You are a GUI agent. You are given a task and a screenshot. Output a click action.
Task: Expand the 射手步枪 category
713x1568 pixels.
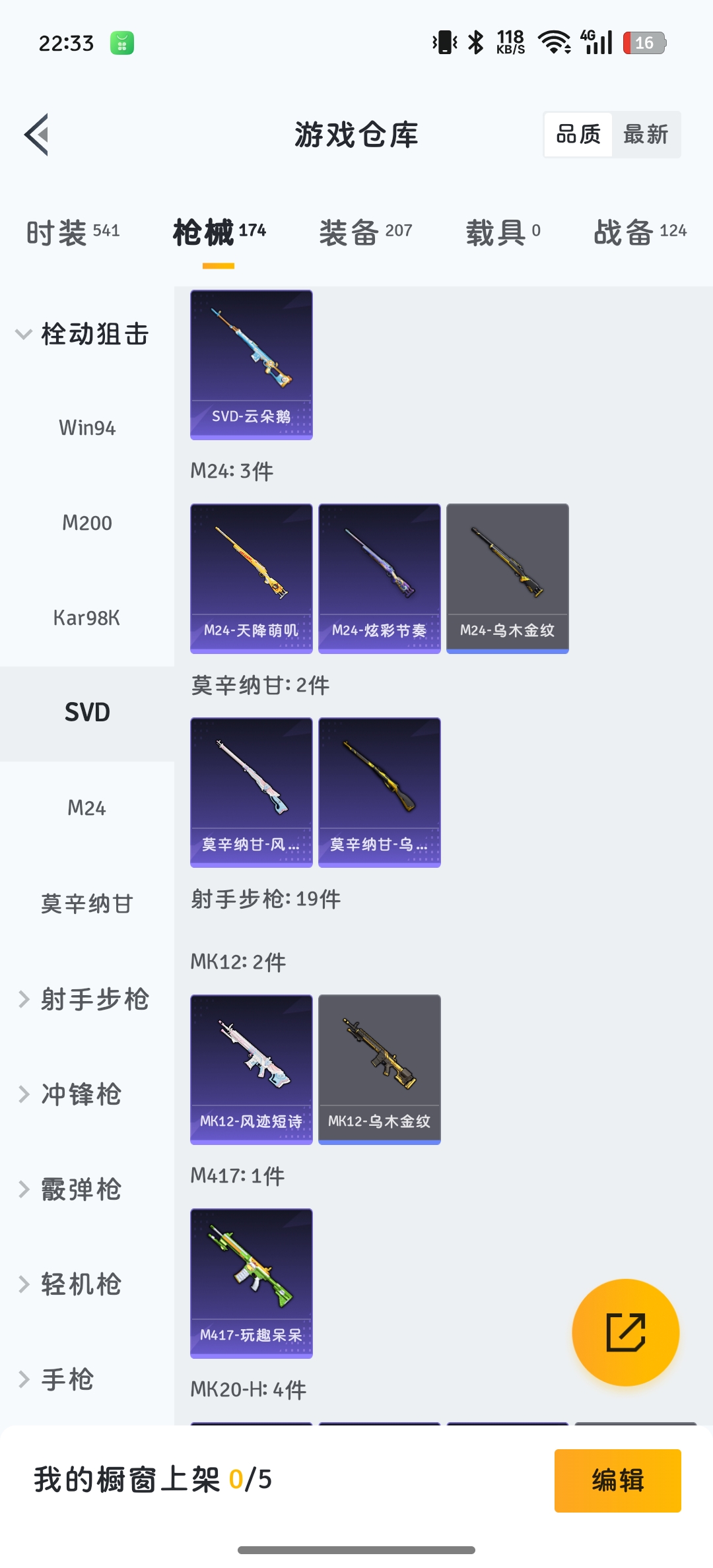[84, 999]
